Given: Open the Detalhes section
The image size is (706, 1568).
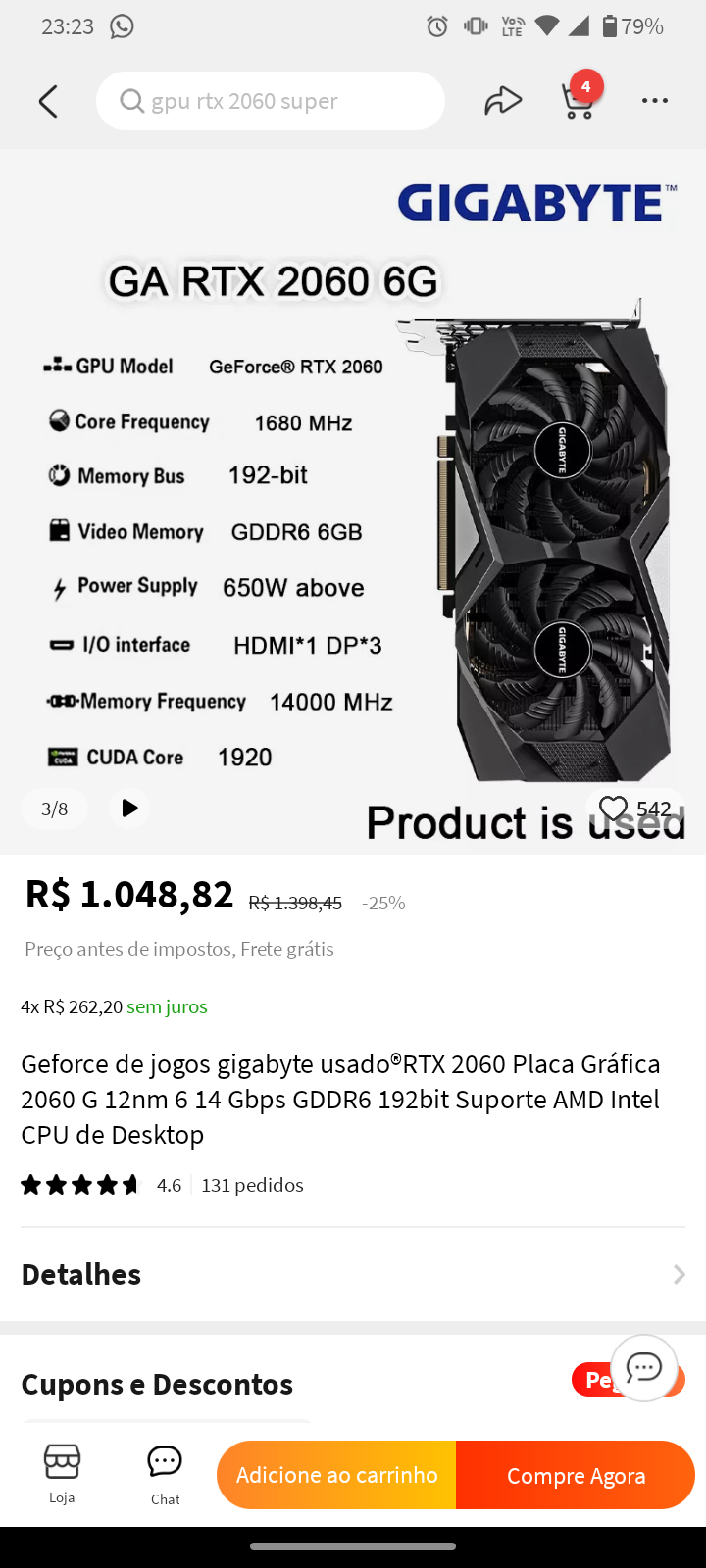Looking at the screenshot, I should (x=353, y=1274).
